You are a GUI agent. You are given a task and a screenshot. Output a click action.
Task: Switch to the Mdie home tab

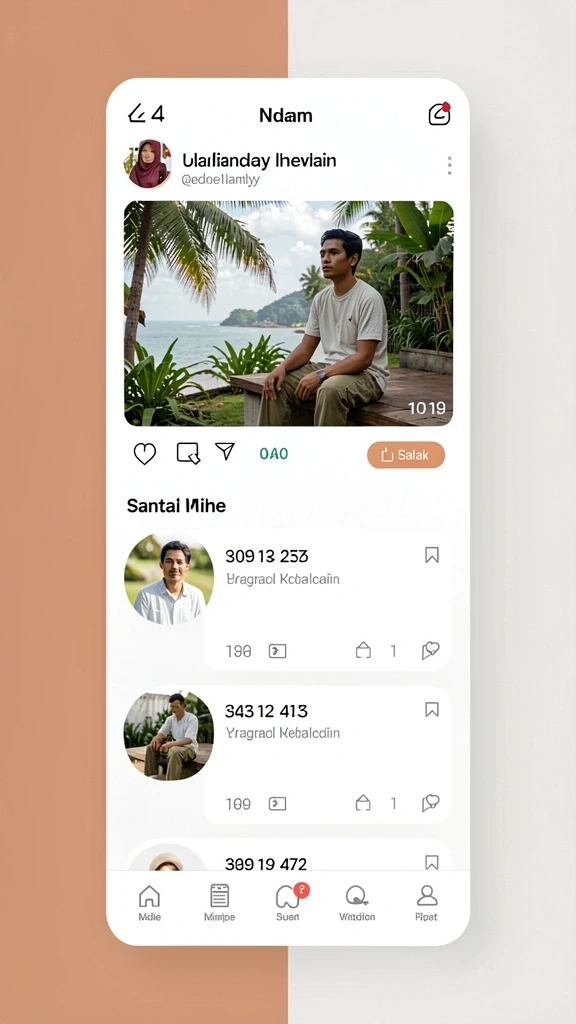[x=150, y=903]
